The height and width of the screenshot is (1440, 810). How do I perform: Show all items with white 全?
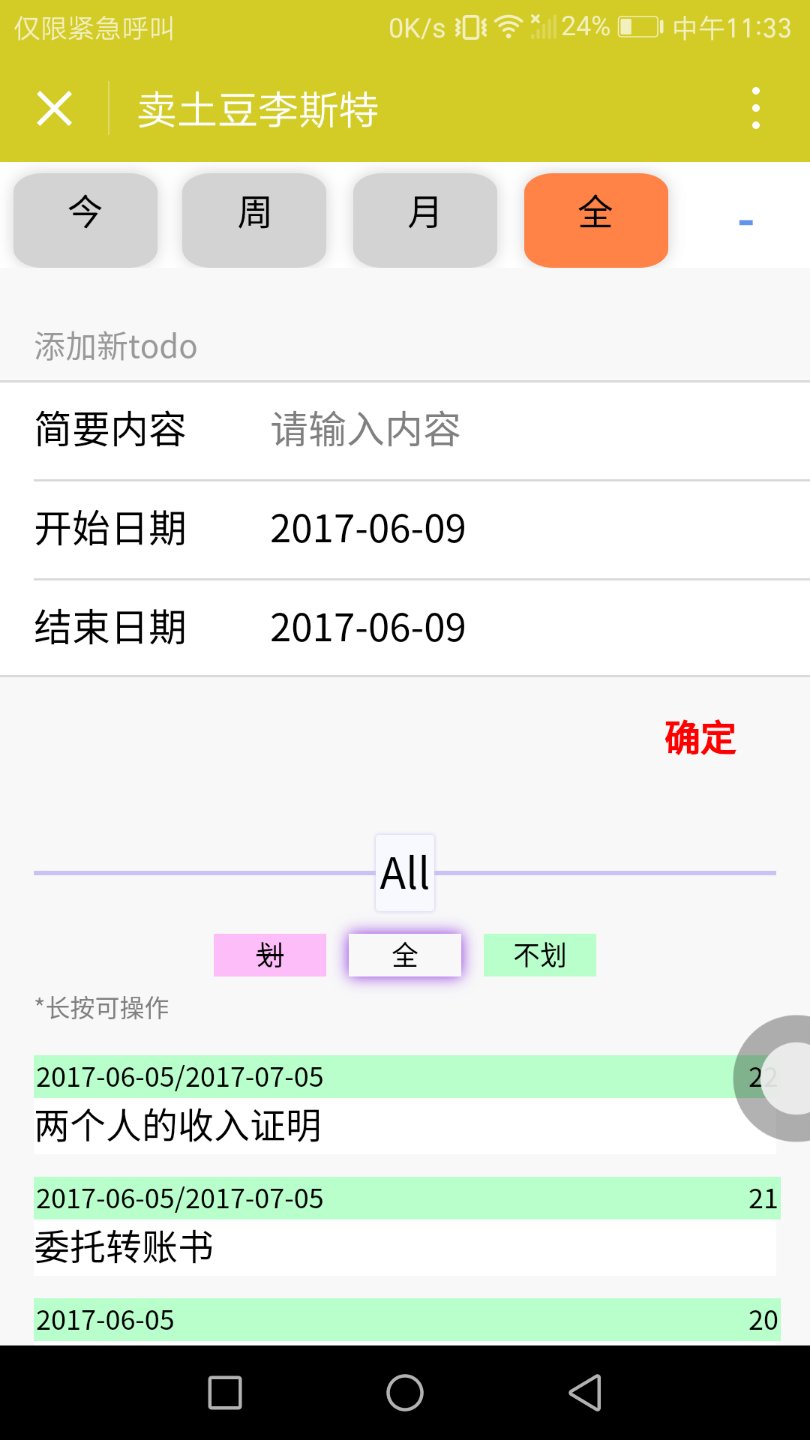[405, 955]
